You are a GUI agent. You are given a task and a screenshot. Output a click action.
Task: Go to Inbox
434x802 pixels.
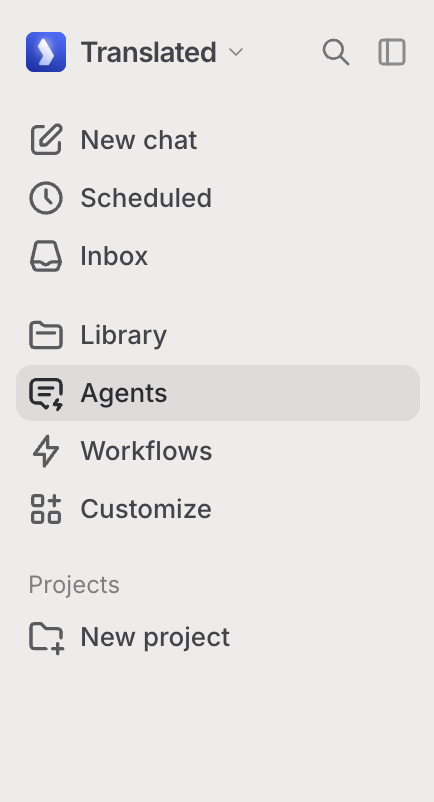(218, 256)
